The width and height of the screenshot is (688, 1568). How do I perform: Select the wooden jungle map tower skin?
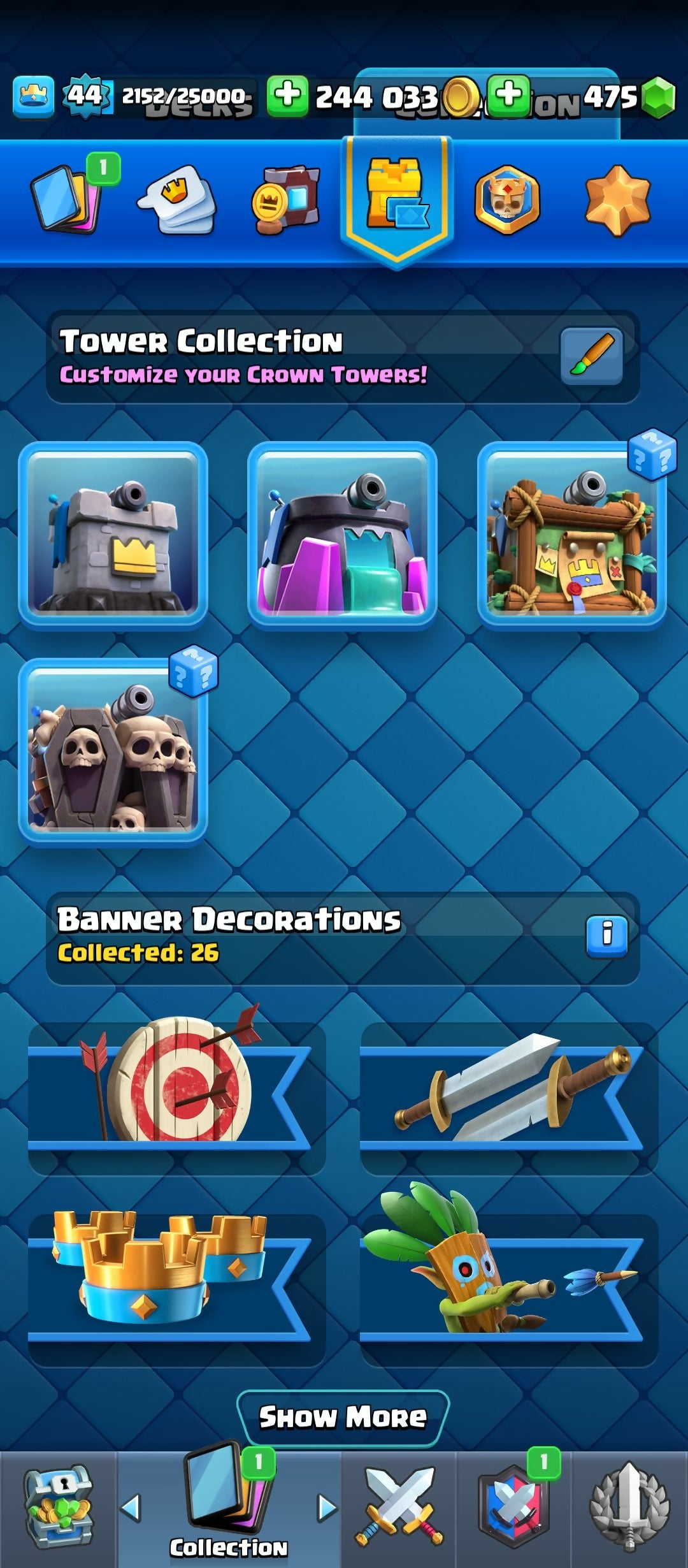(x=571, y=534)
